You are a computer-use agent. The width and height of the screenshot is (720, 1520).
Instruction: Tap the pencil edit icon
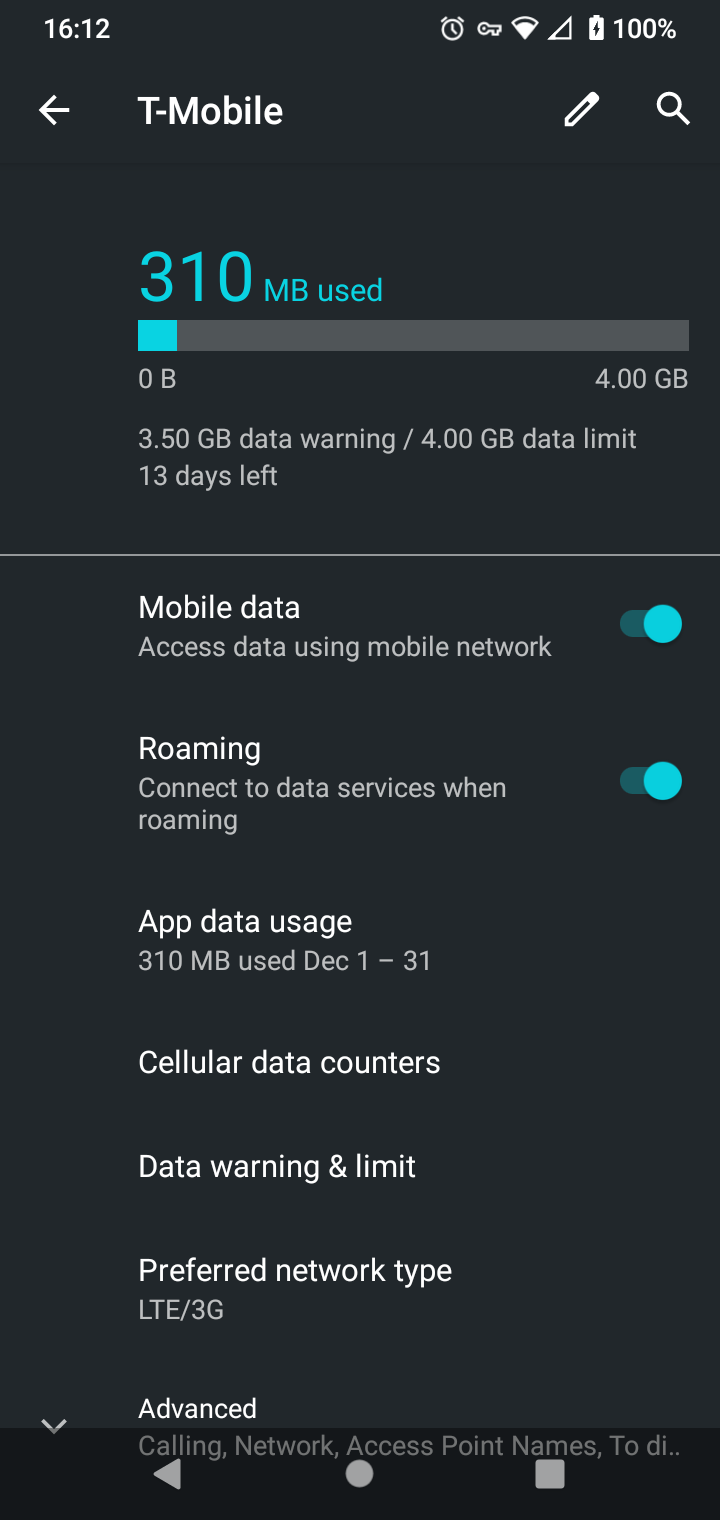click(581, 110)
